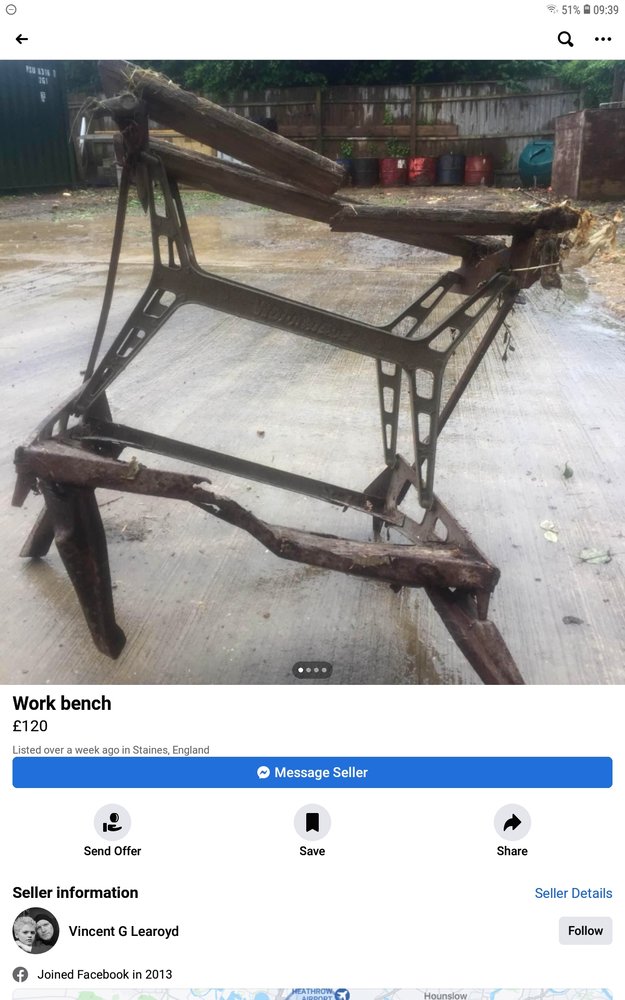Viewport: 625px width, 1000px height.
Task: Open Vincent G Learoyd's profile
Action: click(x=123, y=931)
